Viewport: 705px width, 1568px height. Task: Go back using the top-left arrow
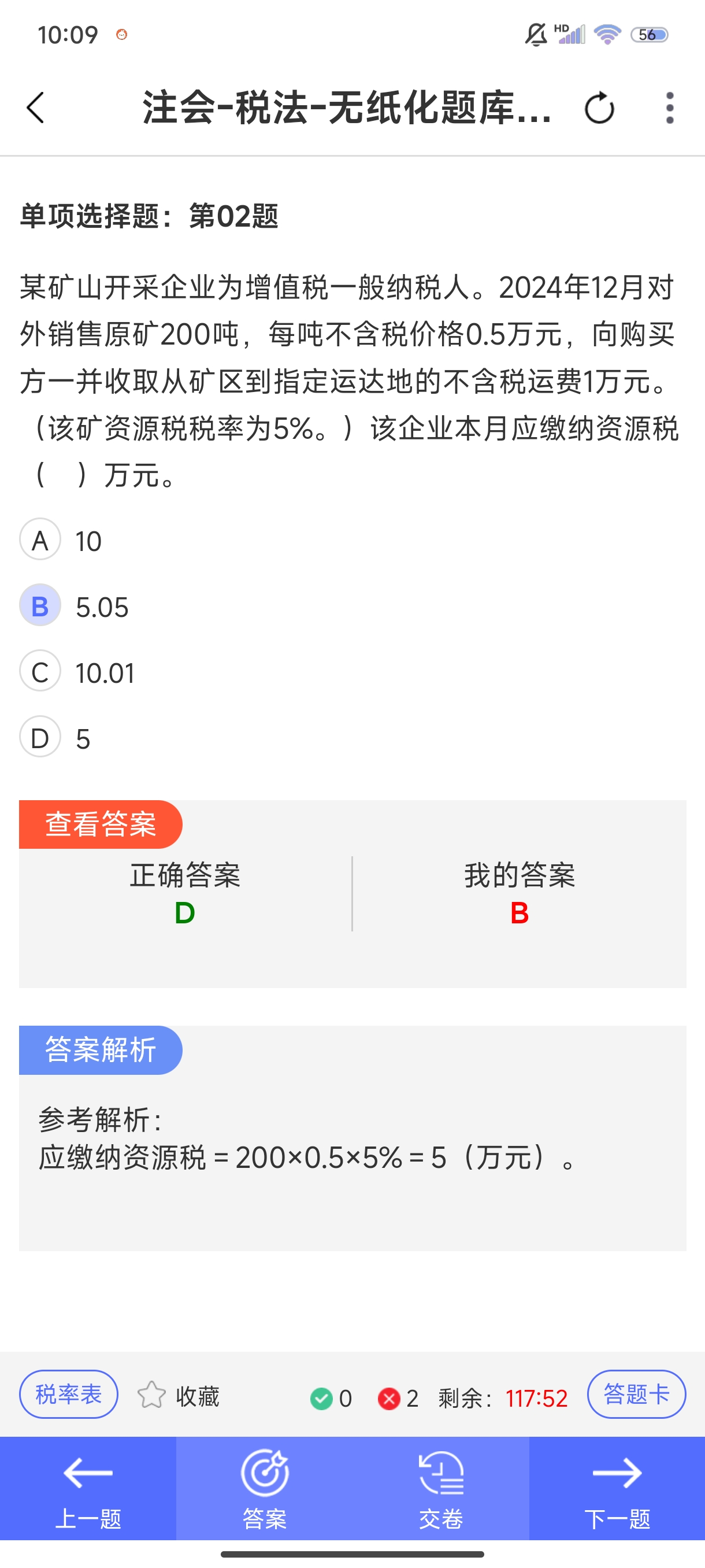pyautogui.click(x=35, y=108)
